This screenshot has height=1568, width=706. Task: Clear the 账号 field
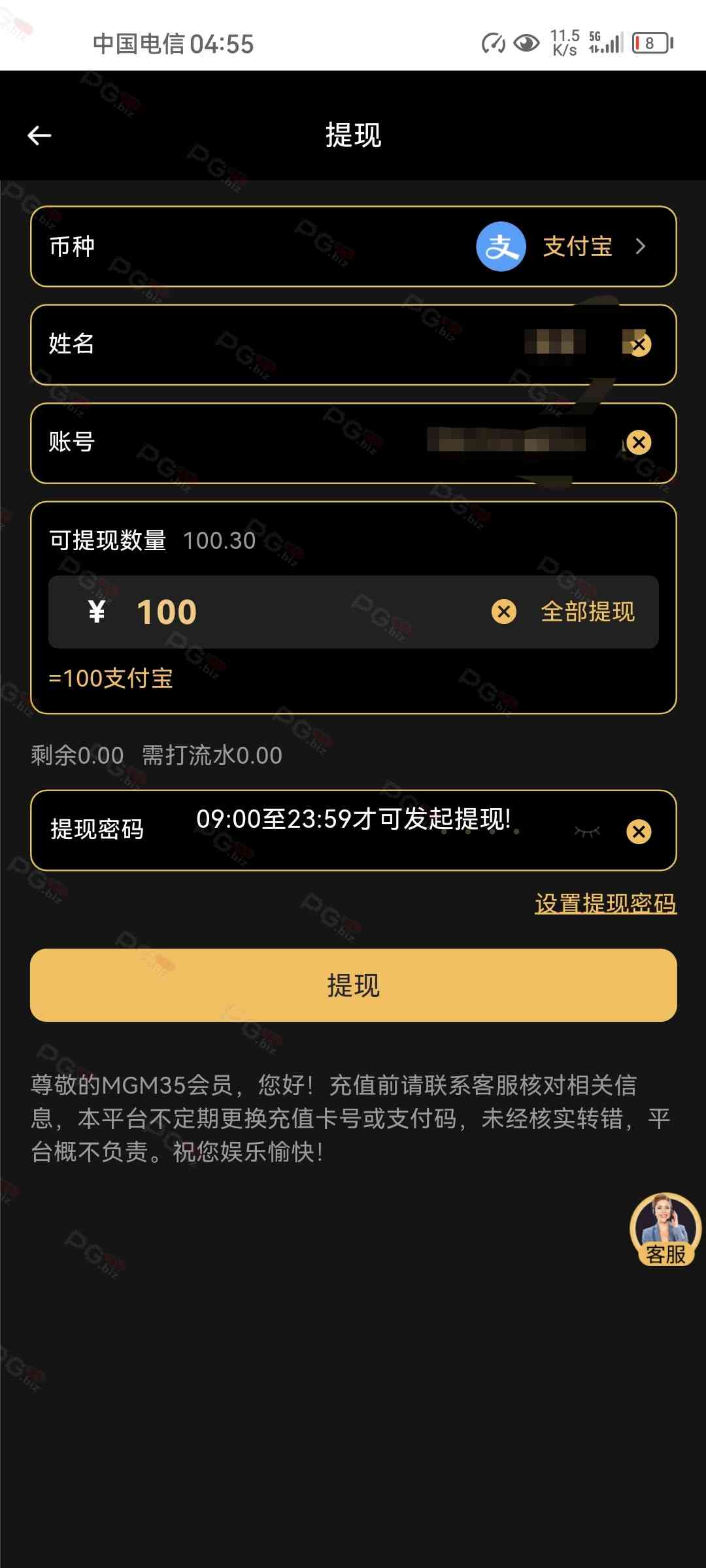(x=639, y=442)
